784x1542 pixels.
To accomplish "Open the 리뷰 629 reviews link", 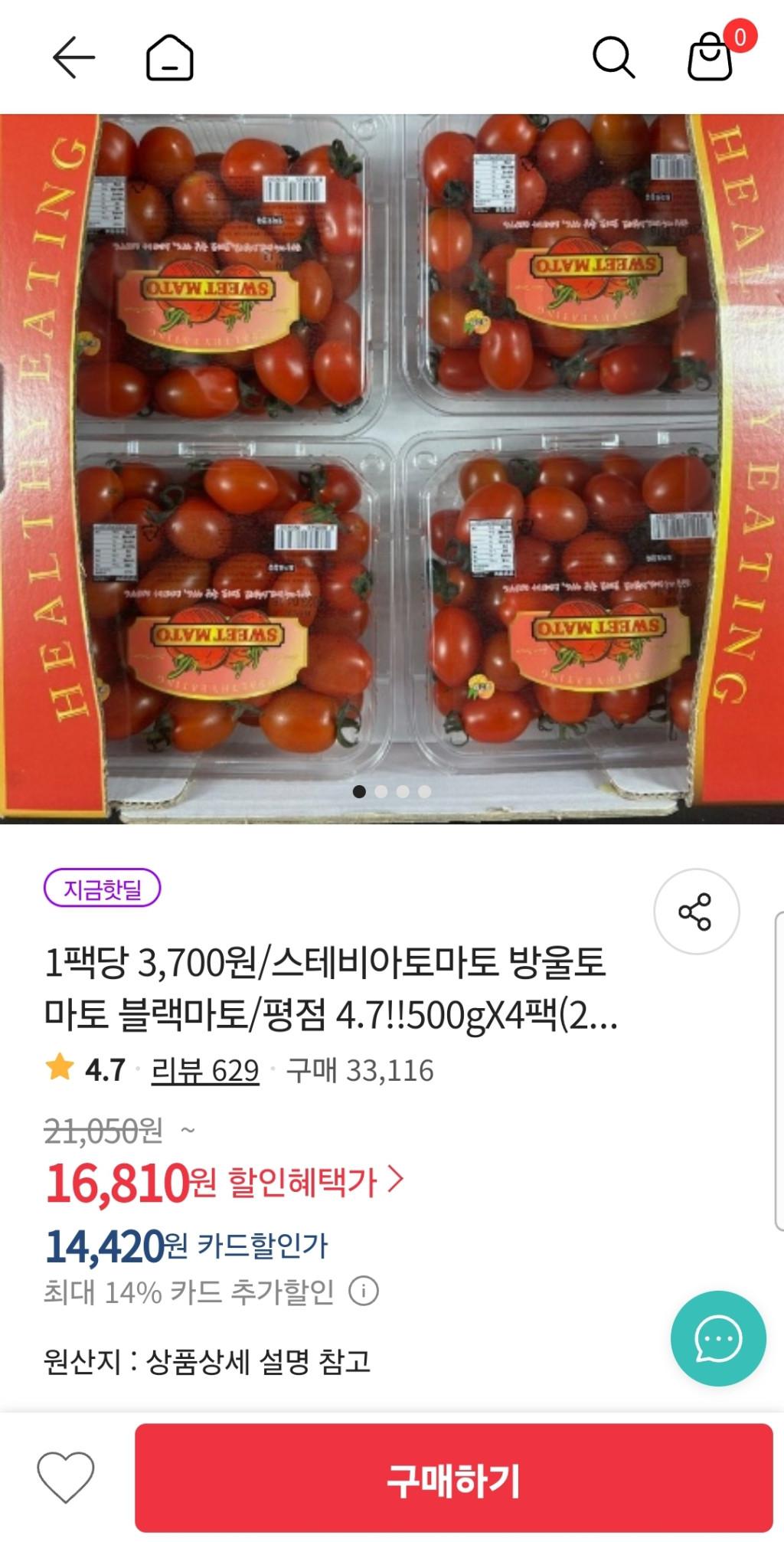I will (x=205, y=1070).
